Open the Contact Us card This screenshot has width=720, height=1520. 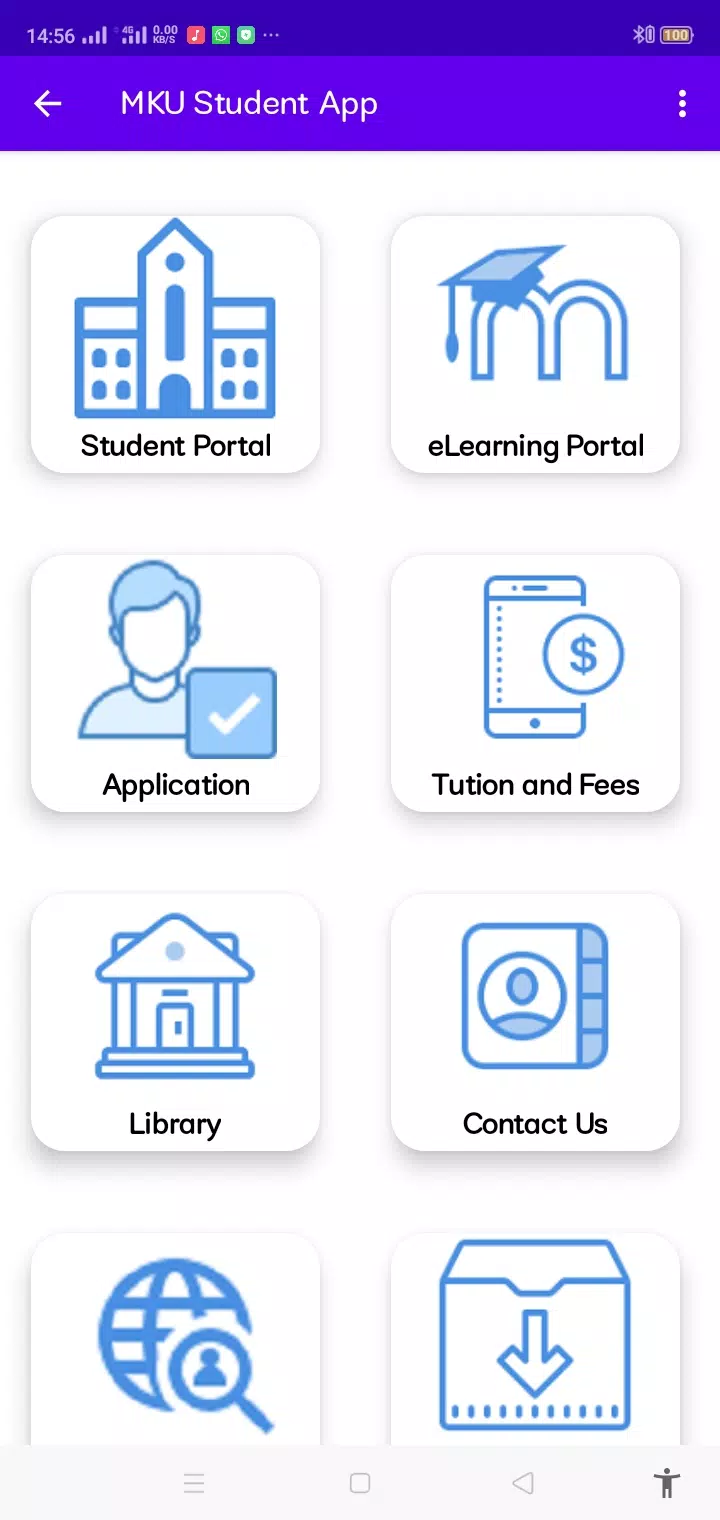[535, 1022]
